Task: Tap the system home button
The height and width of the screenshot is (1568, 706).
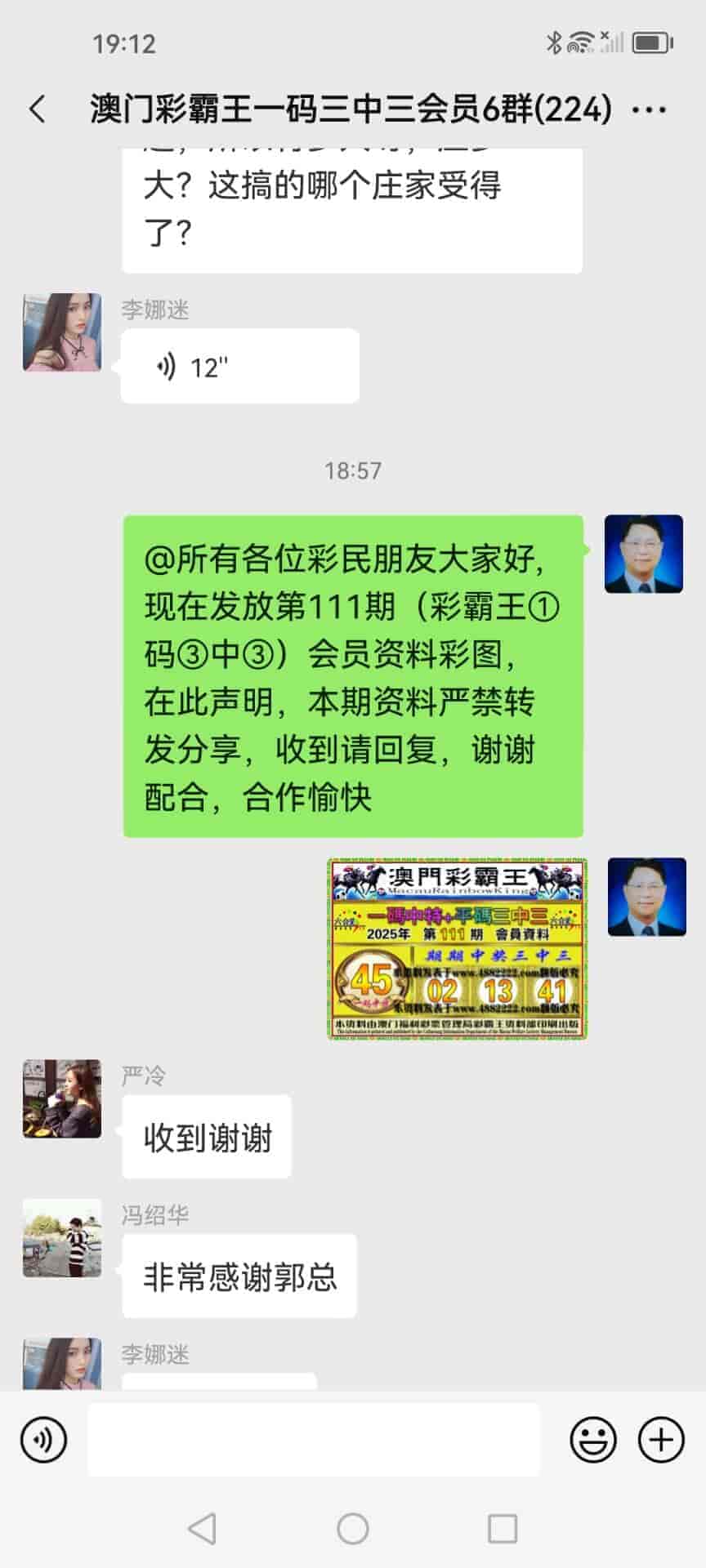Action: click(353, 1528)
